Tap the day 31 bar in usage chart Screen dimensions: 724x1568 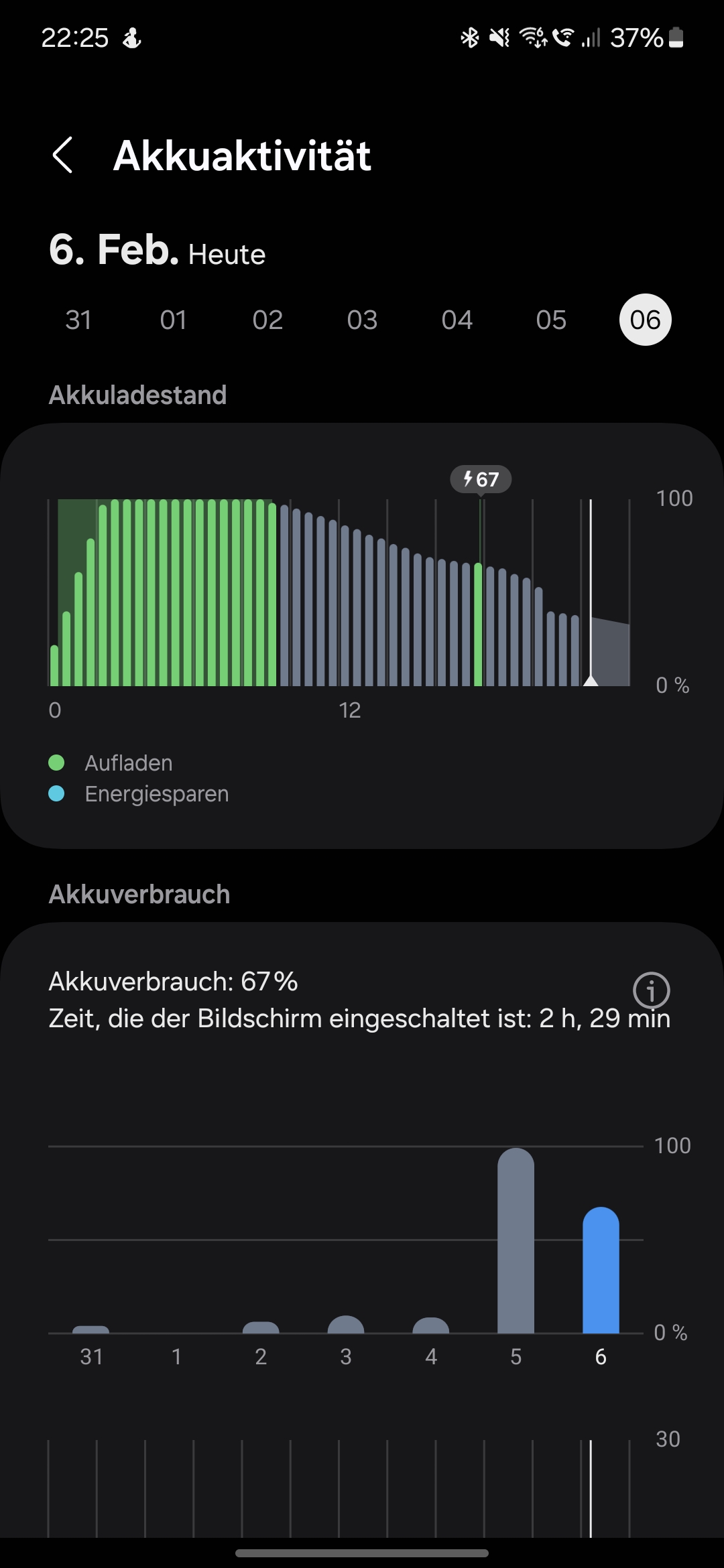click(90, 1329)
